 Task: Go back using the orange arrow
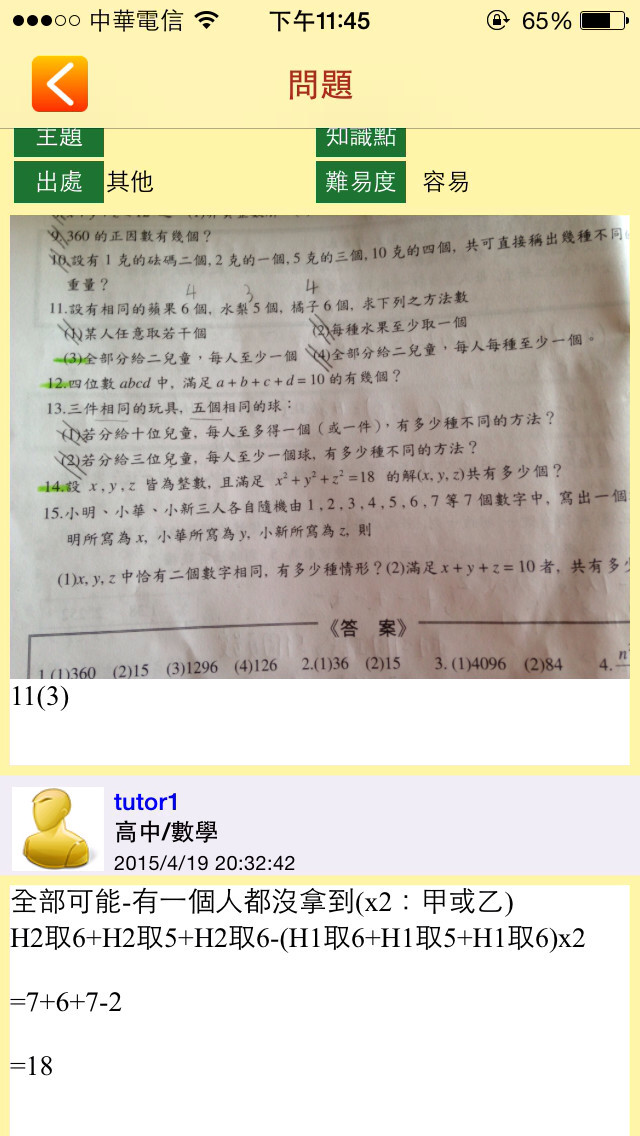click(x=60, y=84)
